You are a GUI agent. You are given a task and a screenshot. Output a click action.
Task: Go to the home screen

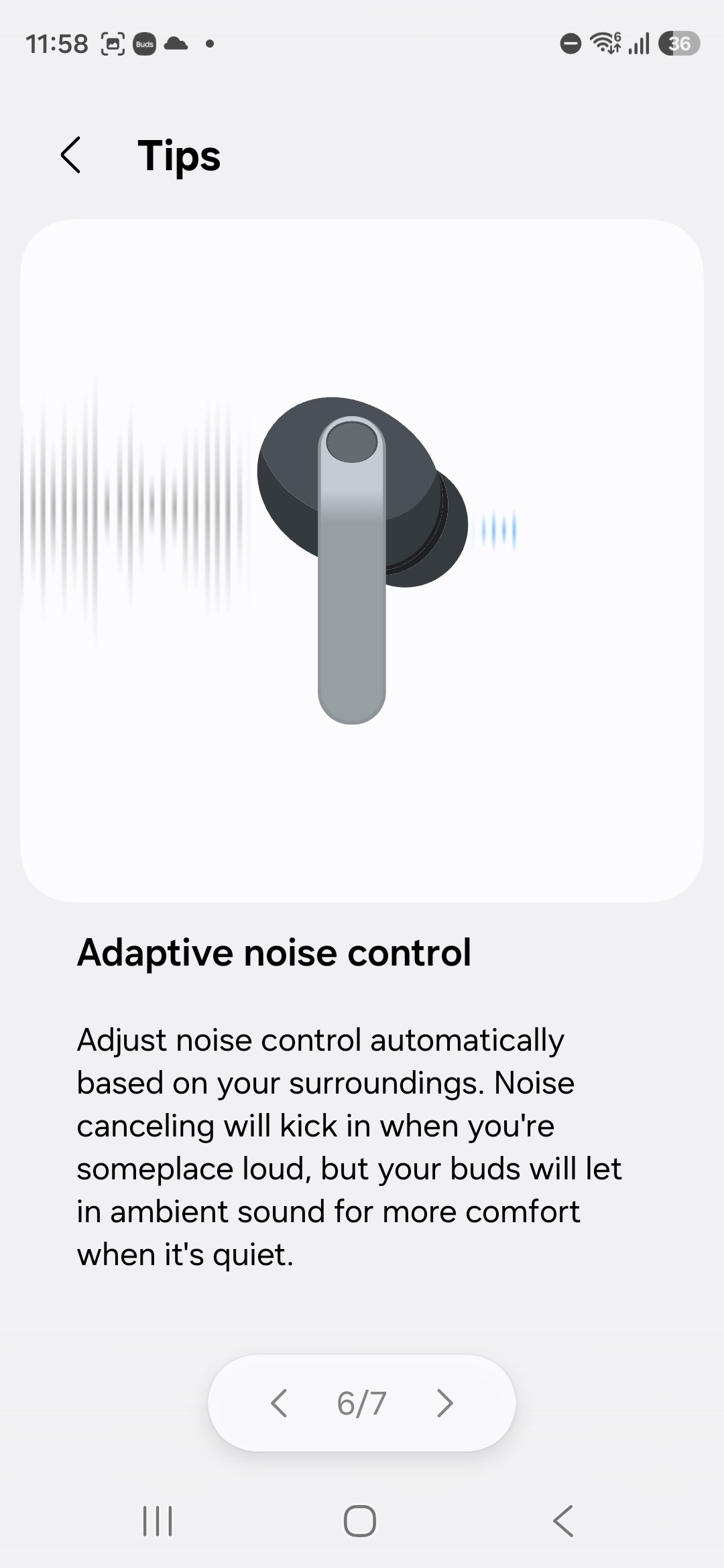[360, 1520]
